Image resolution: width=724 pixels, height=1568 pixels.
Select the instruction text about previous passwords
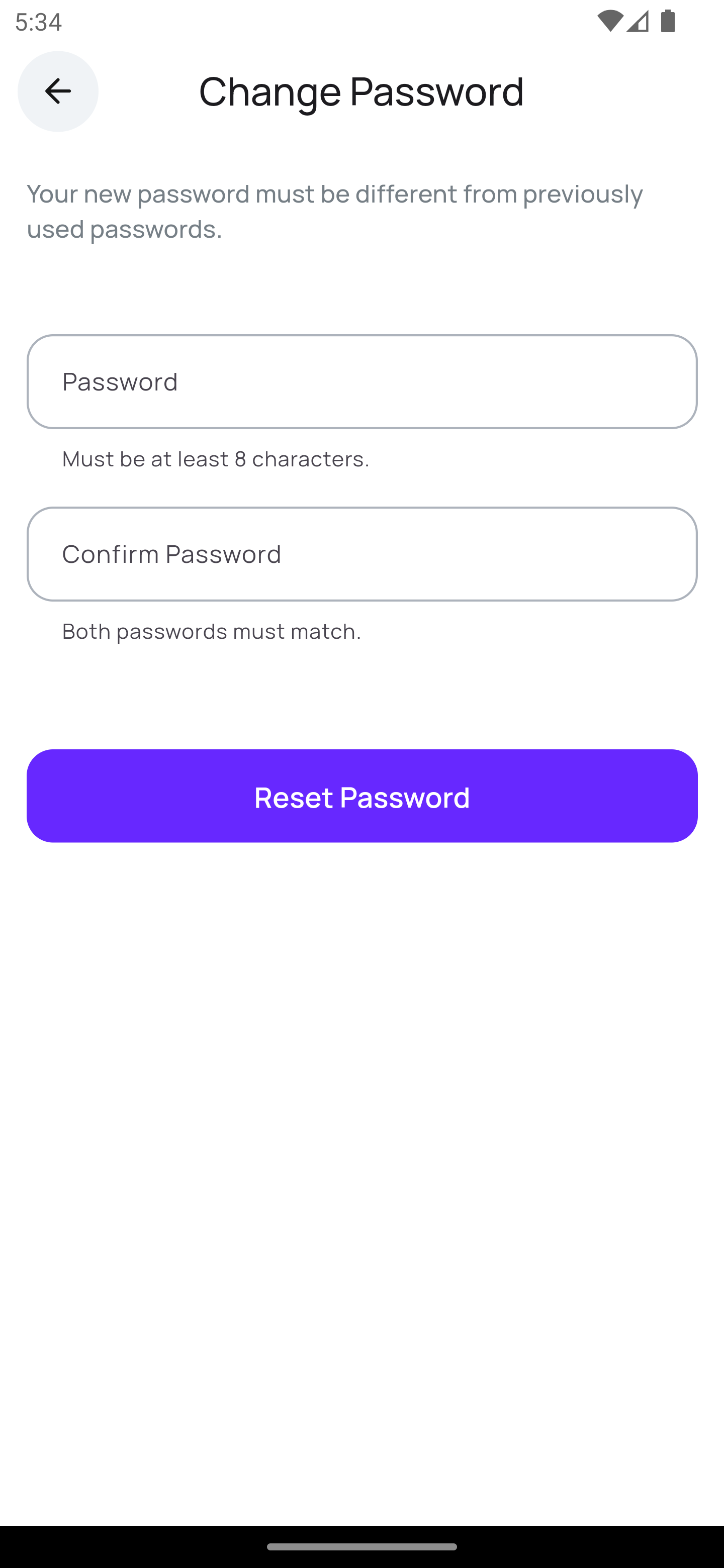click(334, 211)
